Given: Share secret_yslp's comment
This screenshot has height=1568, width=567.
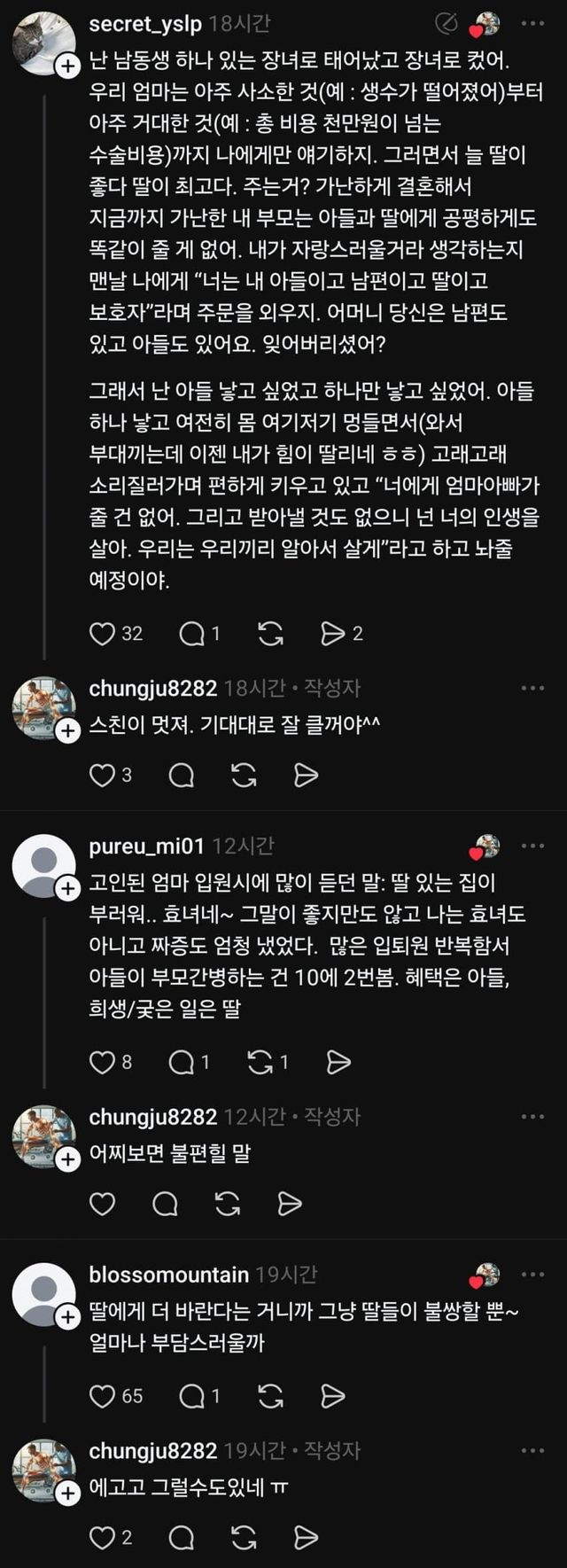Looking at the screenshot, I should [332, 633].
